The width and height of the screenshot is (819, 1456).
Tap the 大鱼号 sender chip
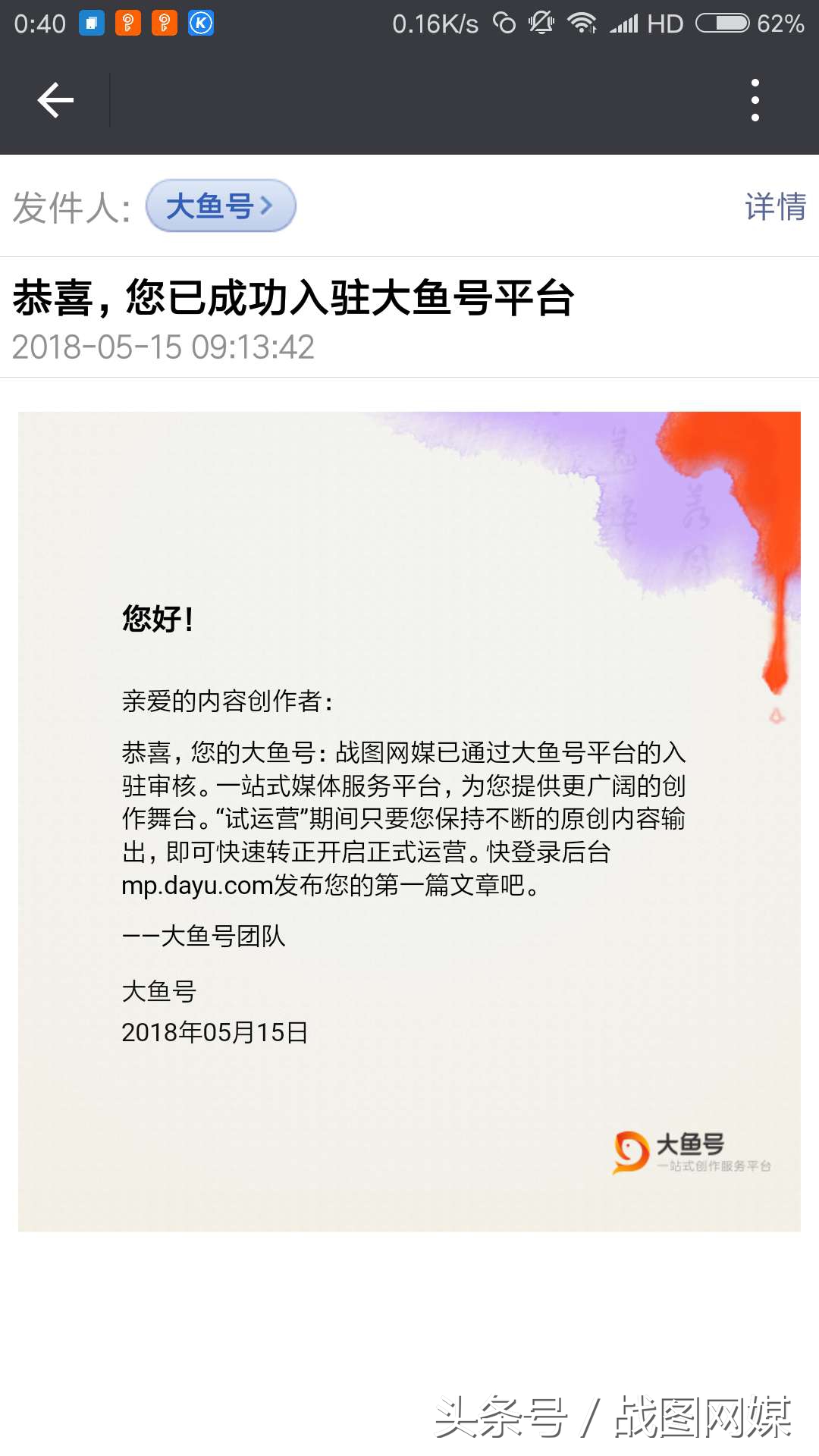(x=220, y=206)
